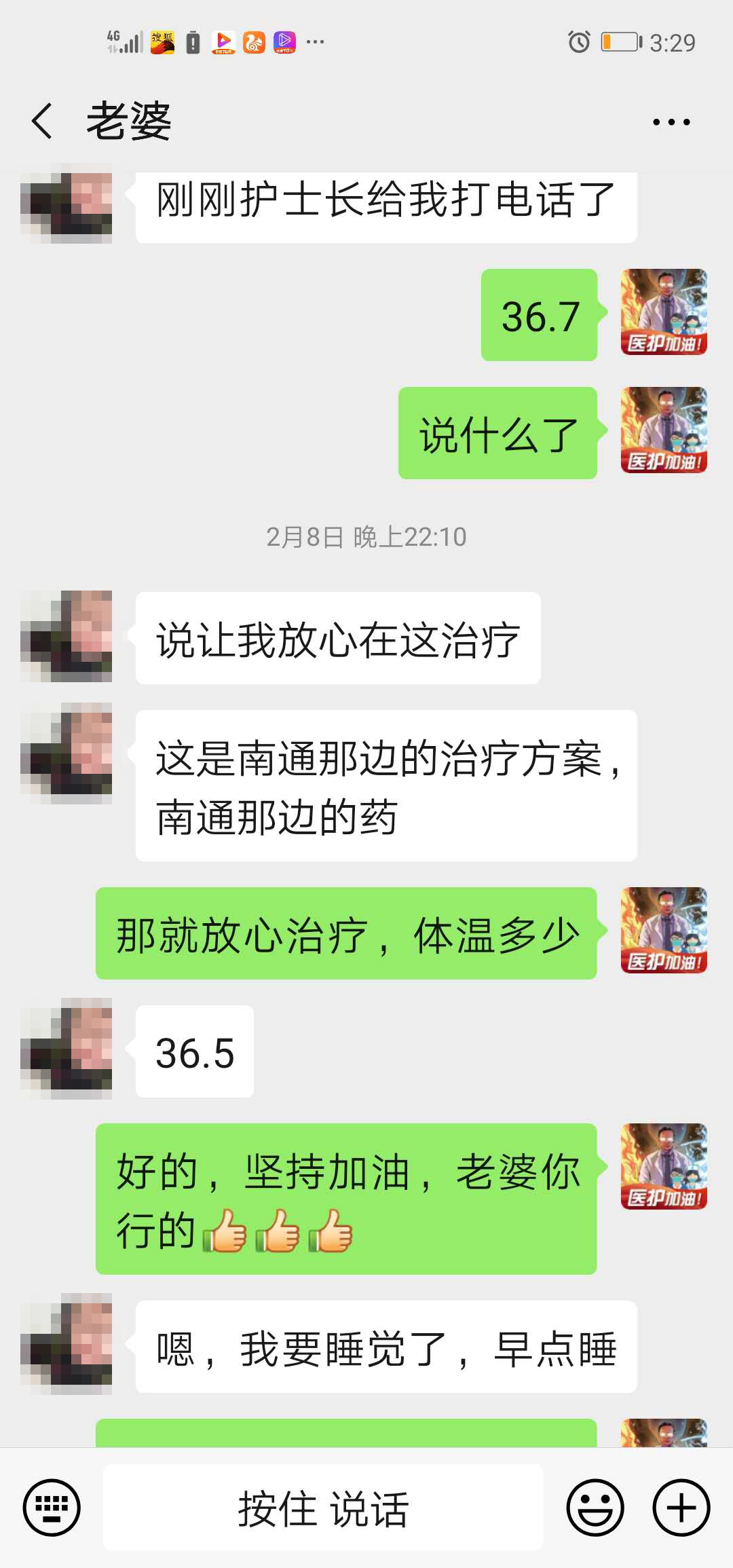The image size is (733, 1568).
Task: Open chat details via three-dot menu
Action: click(x=671, y=122)
